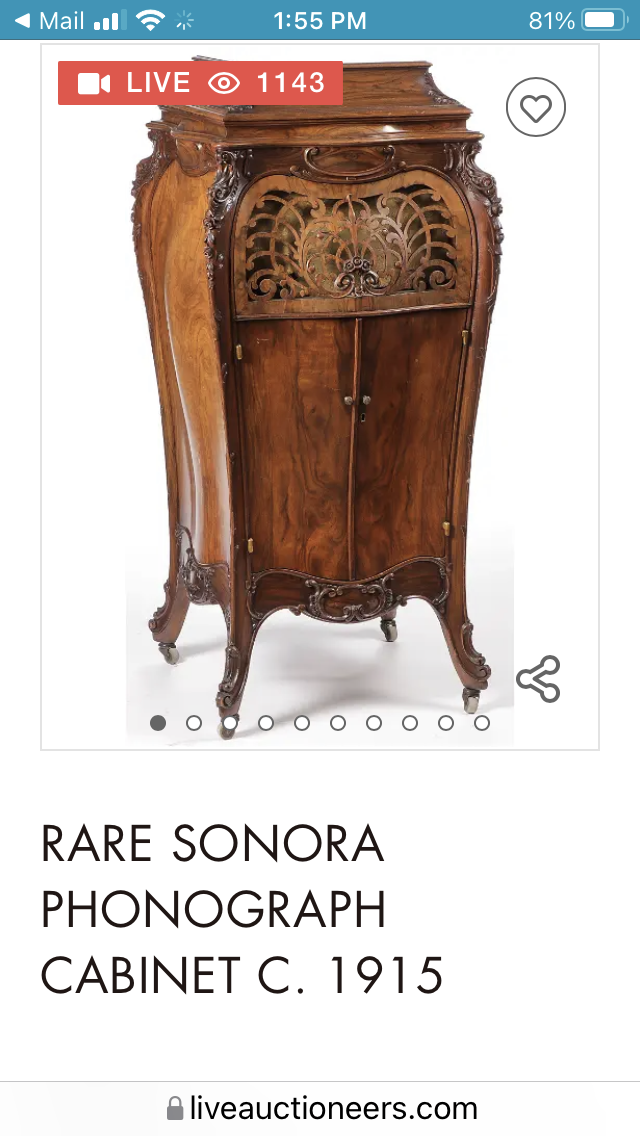Save this lot with the heart icon

pyautogui.click(x=536, y=107)
